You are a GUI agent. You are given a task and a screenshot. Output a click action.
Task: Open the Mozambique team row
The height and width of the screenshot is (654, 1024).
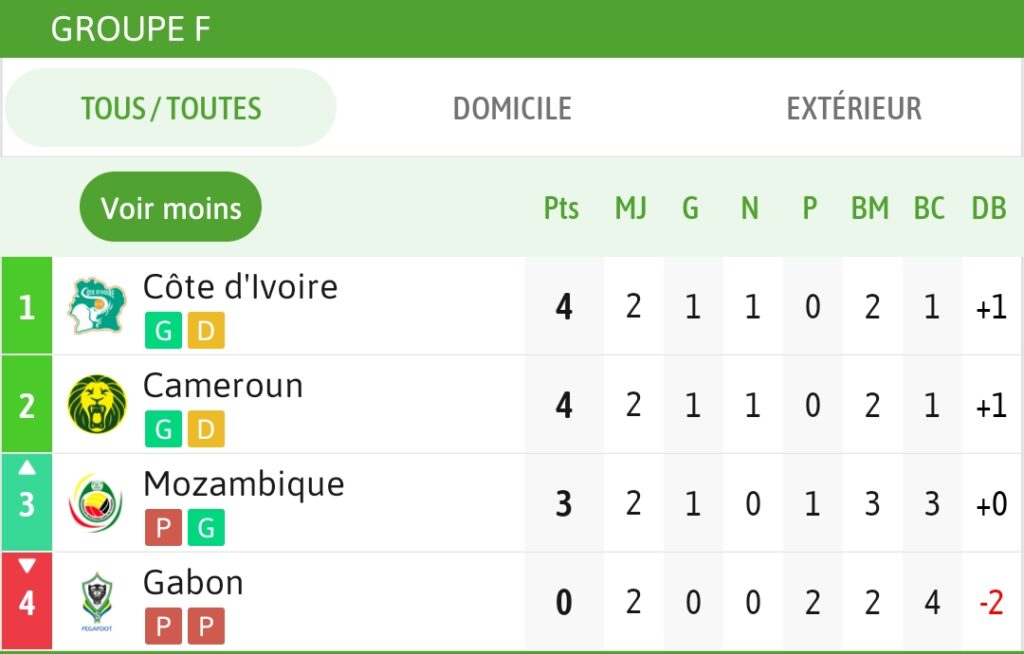tap(243, 485)
